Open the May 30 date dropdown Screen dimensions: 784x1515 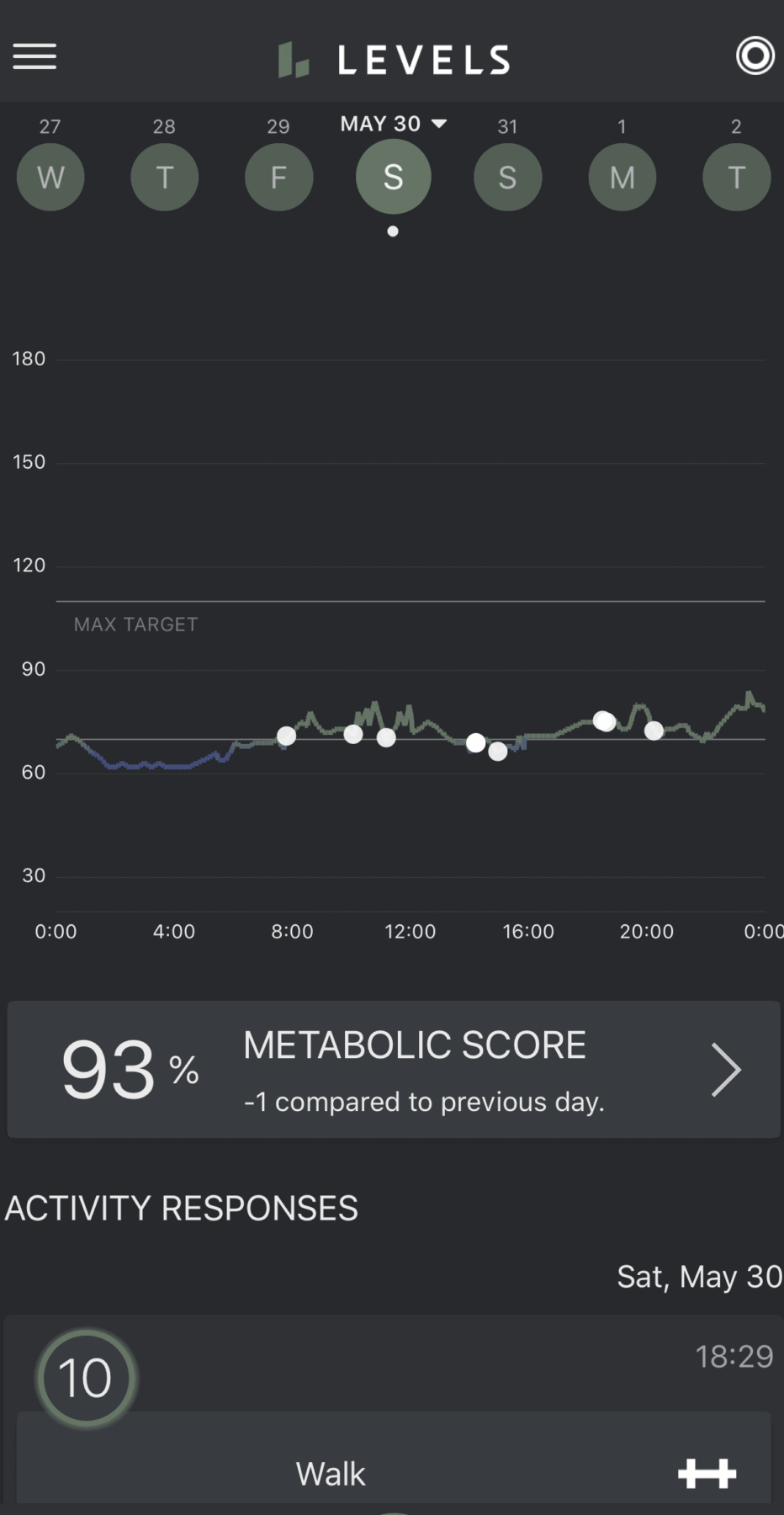pos(393,124)
